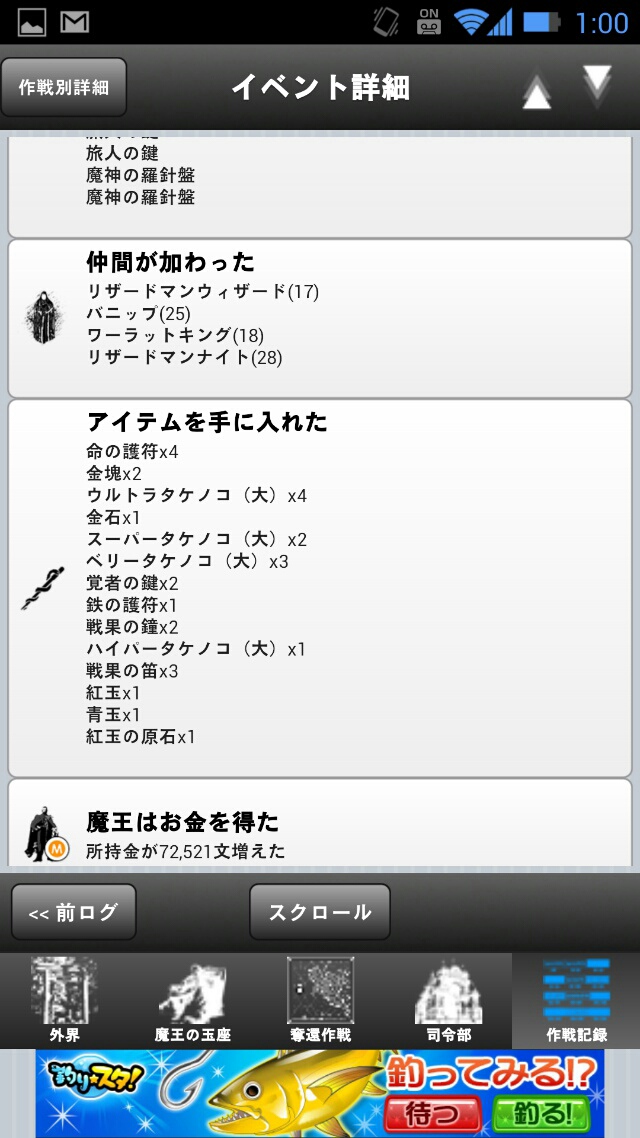Open the 司令部 tab

(448, 1001)
